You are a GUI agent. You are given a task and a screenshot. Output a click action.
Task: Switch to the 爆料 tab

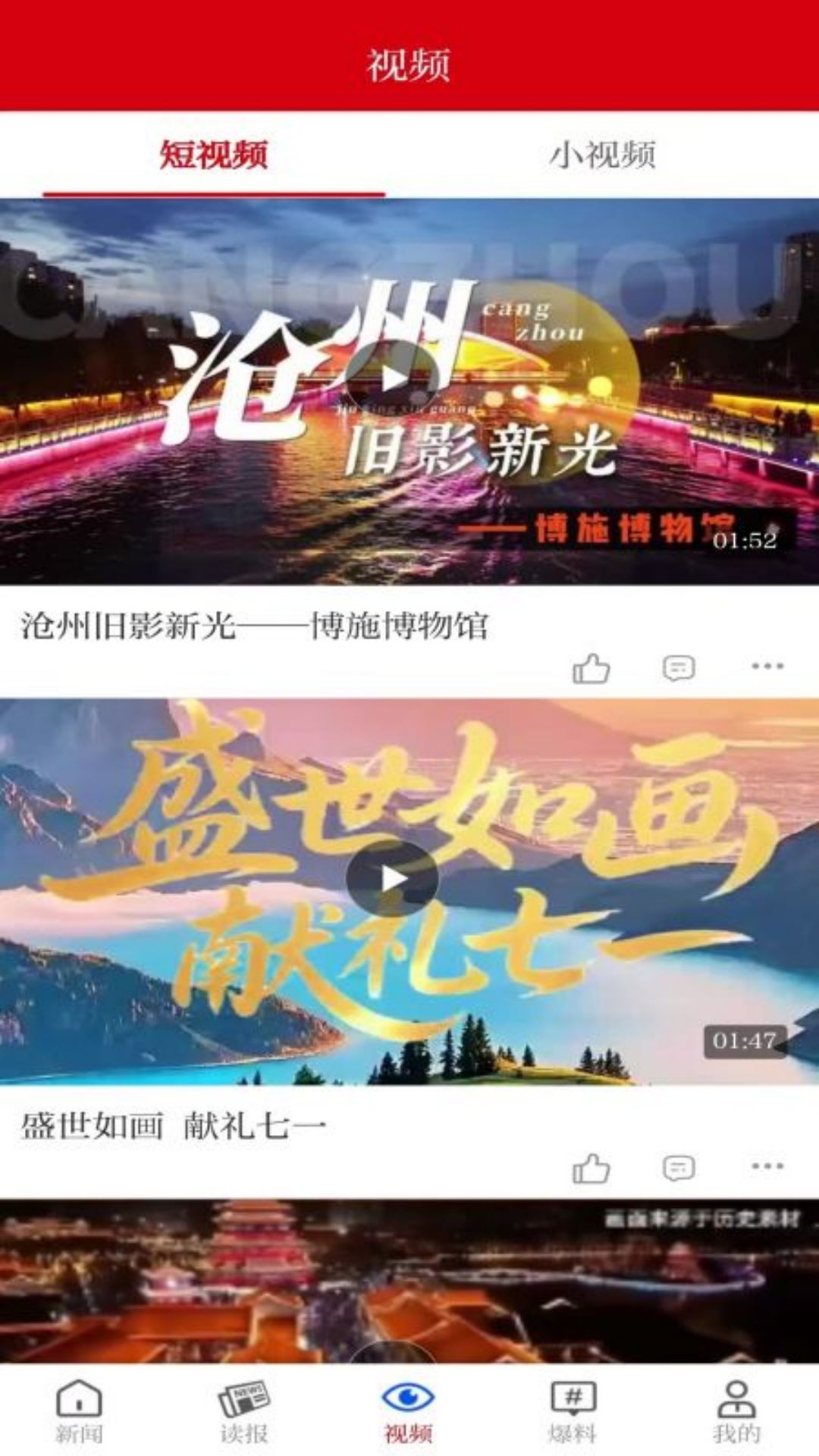pyautogui.click(x=573, y=1412)
